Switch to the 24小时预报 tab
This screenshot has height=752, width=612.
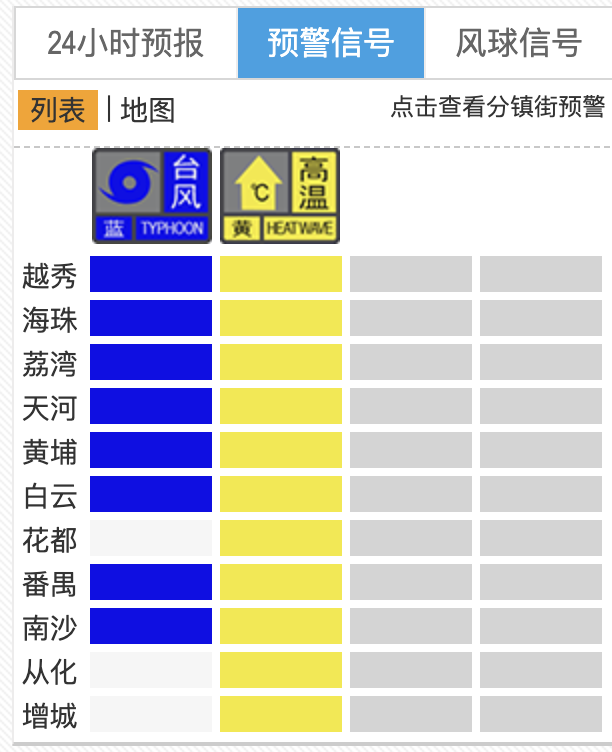(125, 43)
